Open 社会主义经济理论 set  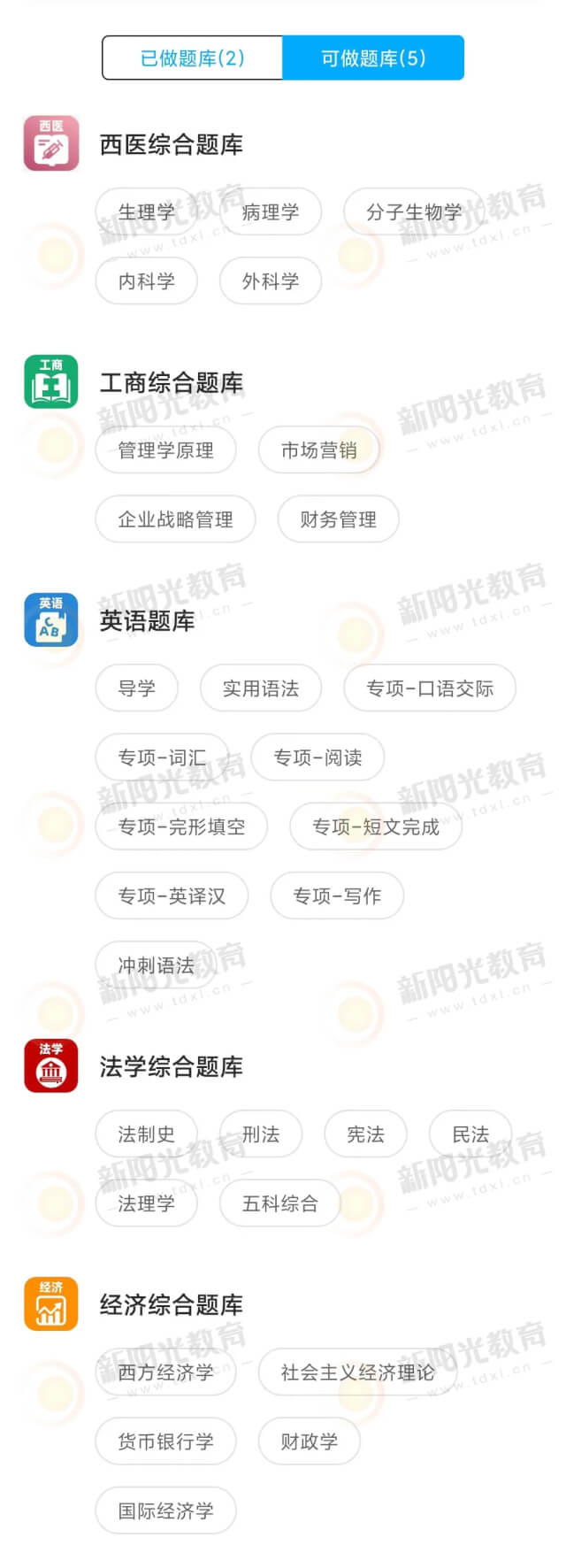pos(357,1372)
